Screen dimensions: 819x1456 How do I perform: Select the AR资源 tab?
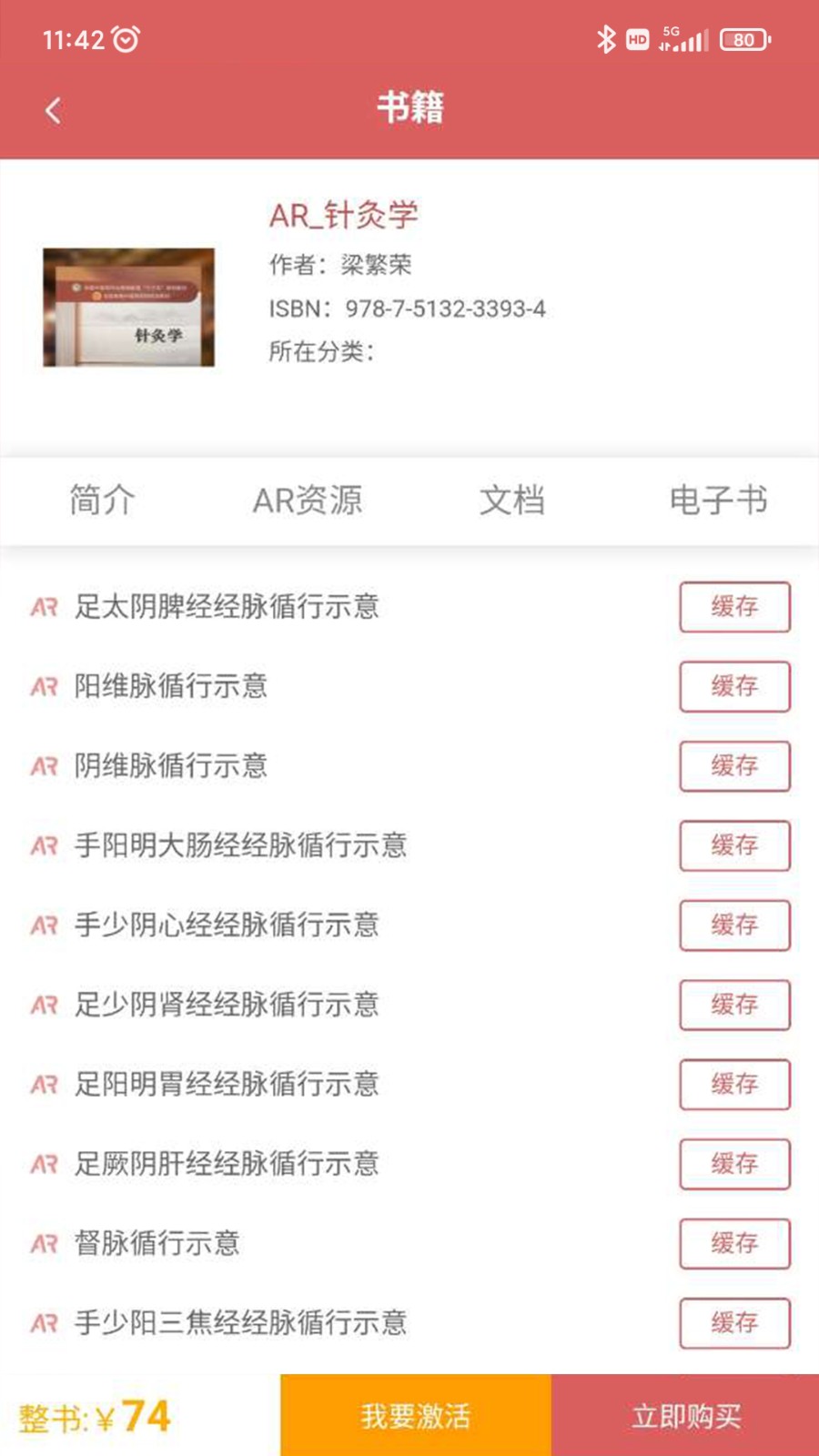coord(308,500)
